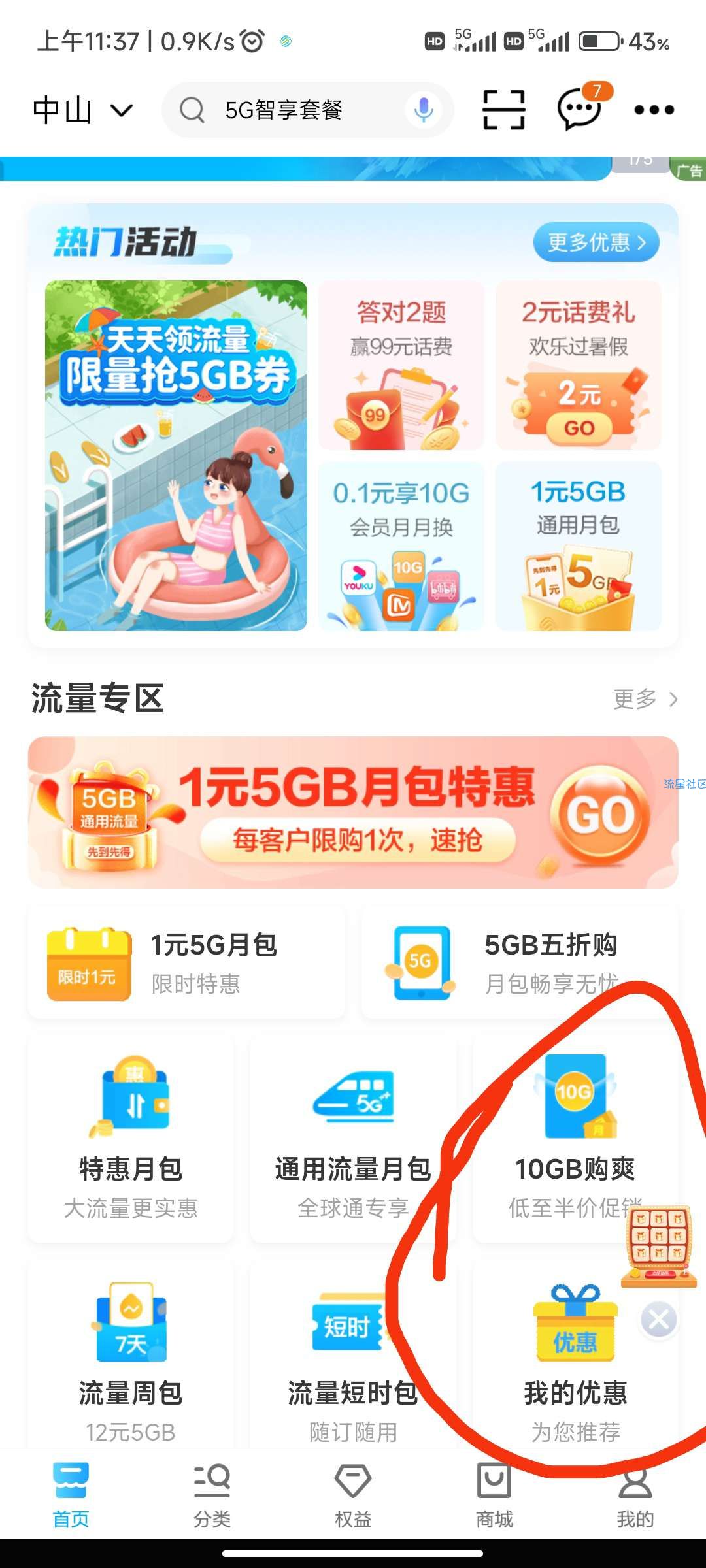Open the 答对2题 赢99元话费 card

[401, 366]
